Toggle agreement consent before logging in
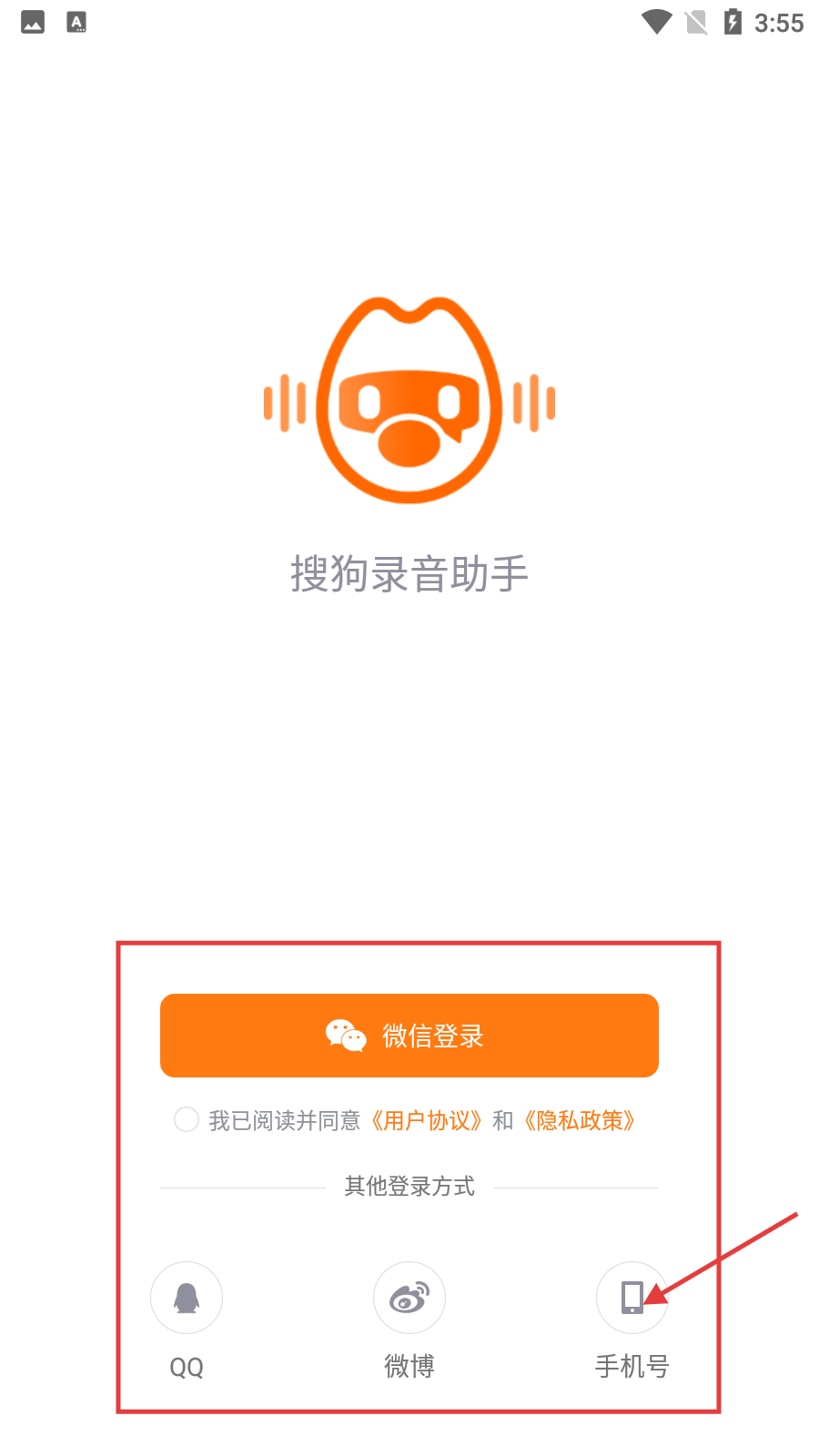This screenshot has width=819, height=1456. [x=186, y=1120]
